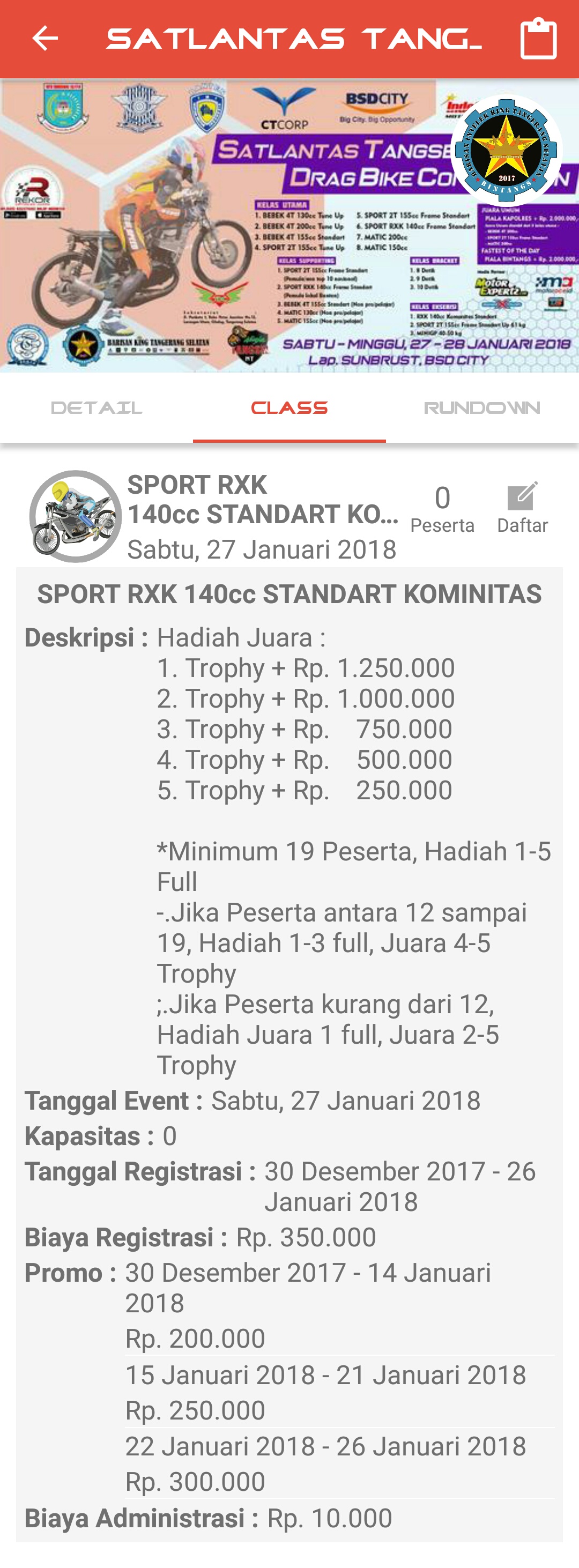Open the clipboard icon in app bar
The height and width of the screenshot is (1568, 579).
(x=538, y=39)
